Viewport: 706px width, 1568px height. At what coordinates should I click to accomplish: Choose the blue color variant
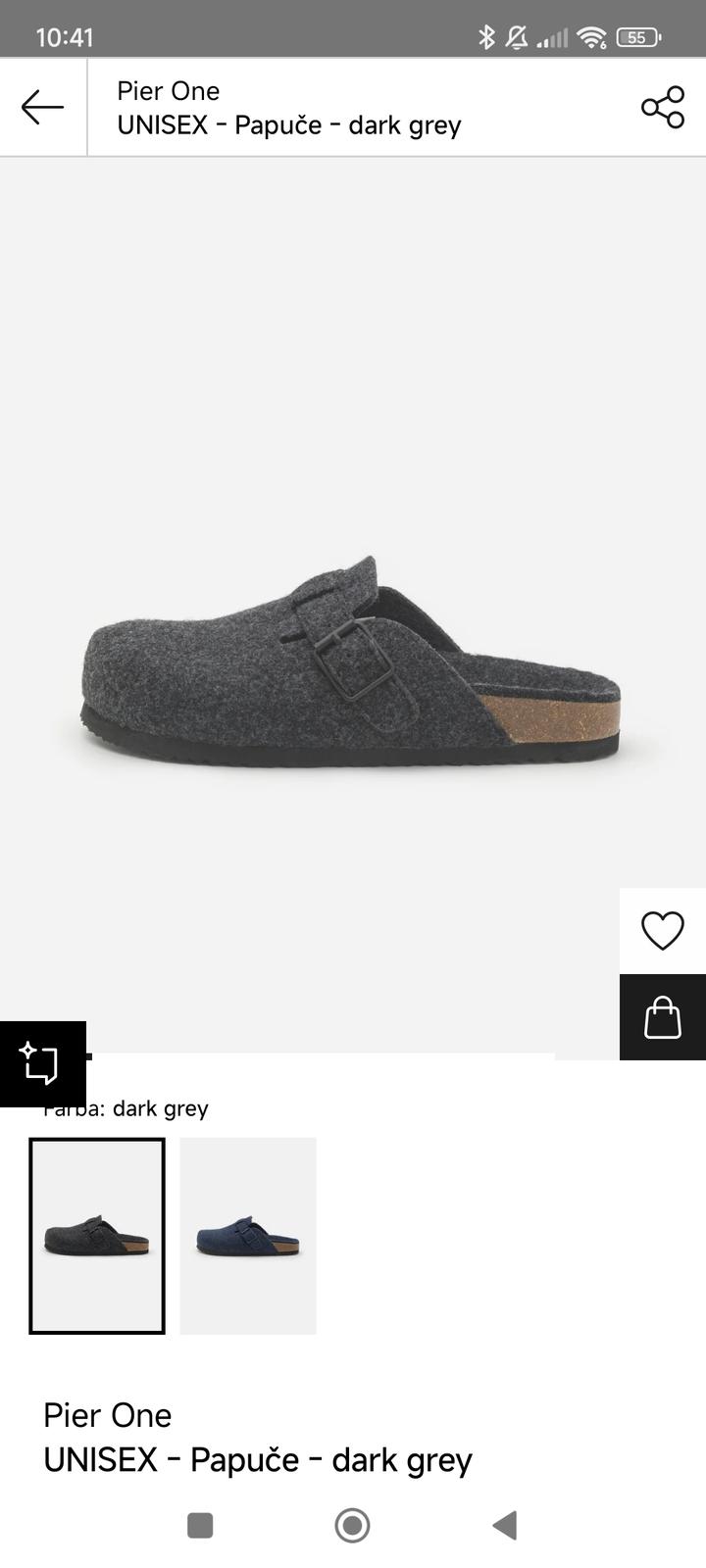point(248,1236)
